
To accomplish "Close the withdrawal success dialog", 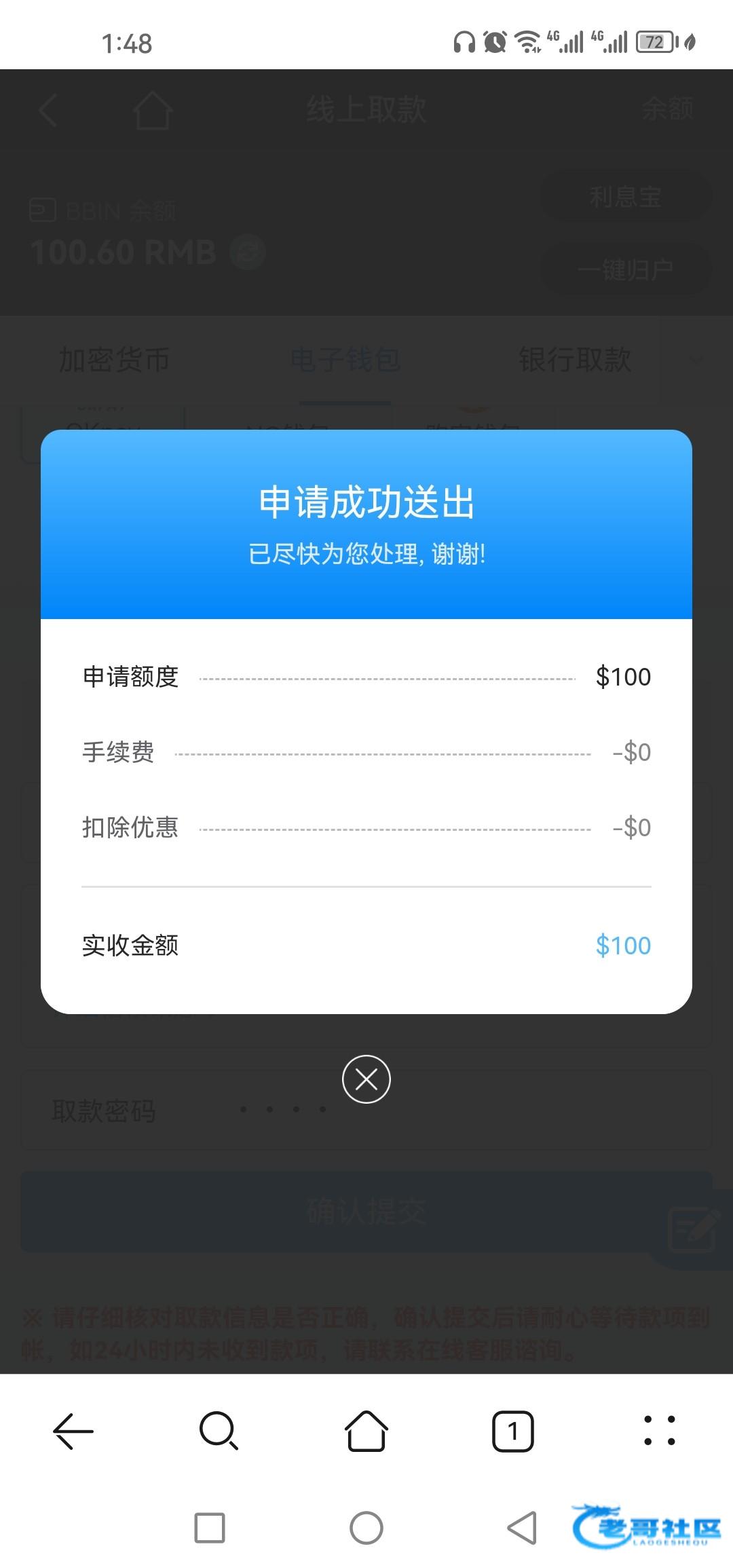I will (x=366, y=1079).
